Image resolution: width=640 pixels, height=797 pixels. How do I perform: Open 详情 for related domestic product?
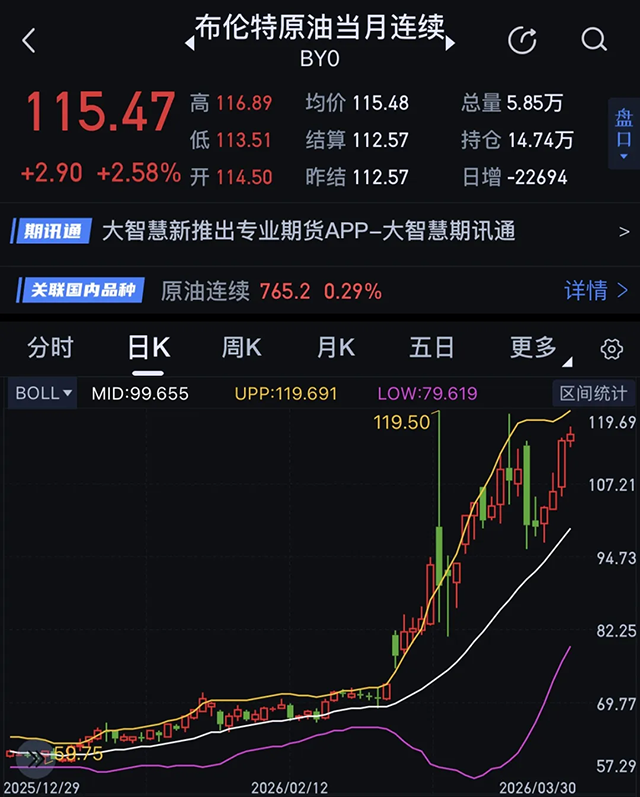[596, 291]
